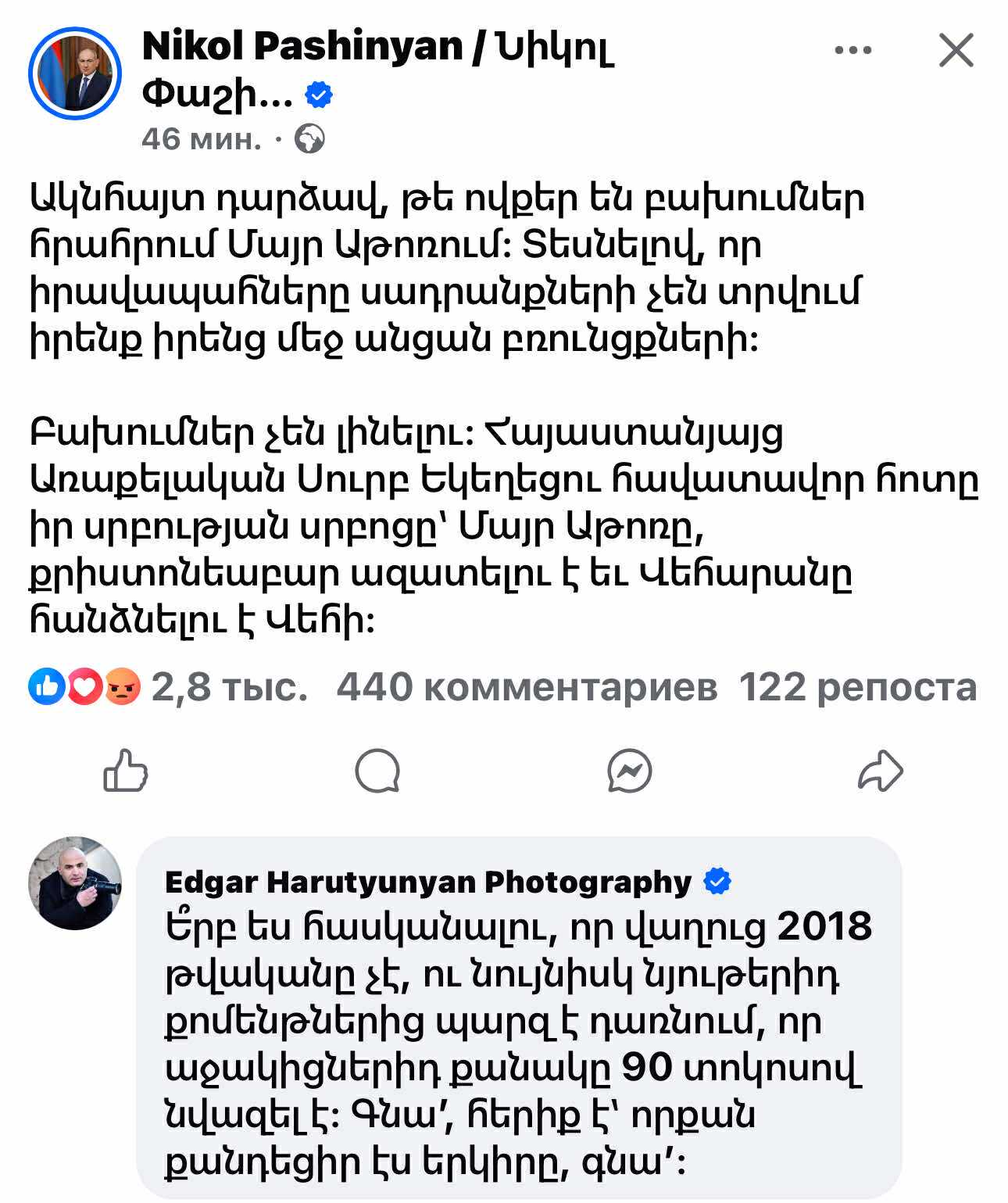Comment on the post
Image resolution: width=1008 pixels, height=1203 pixels.
click(377, 771)
